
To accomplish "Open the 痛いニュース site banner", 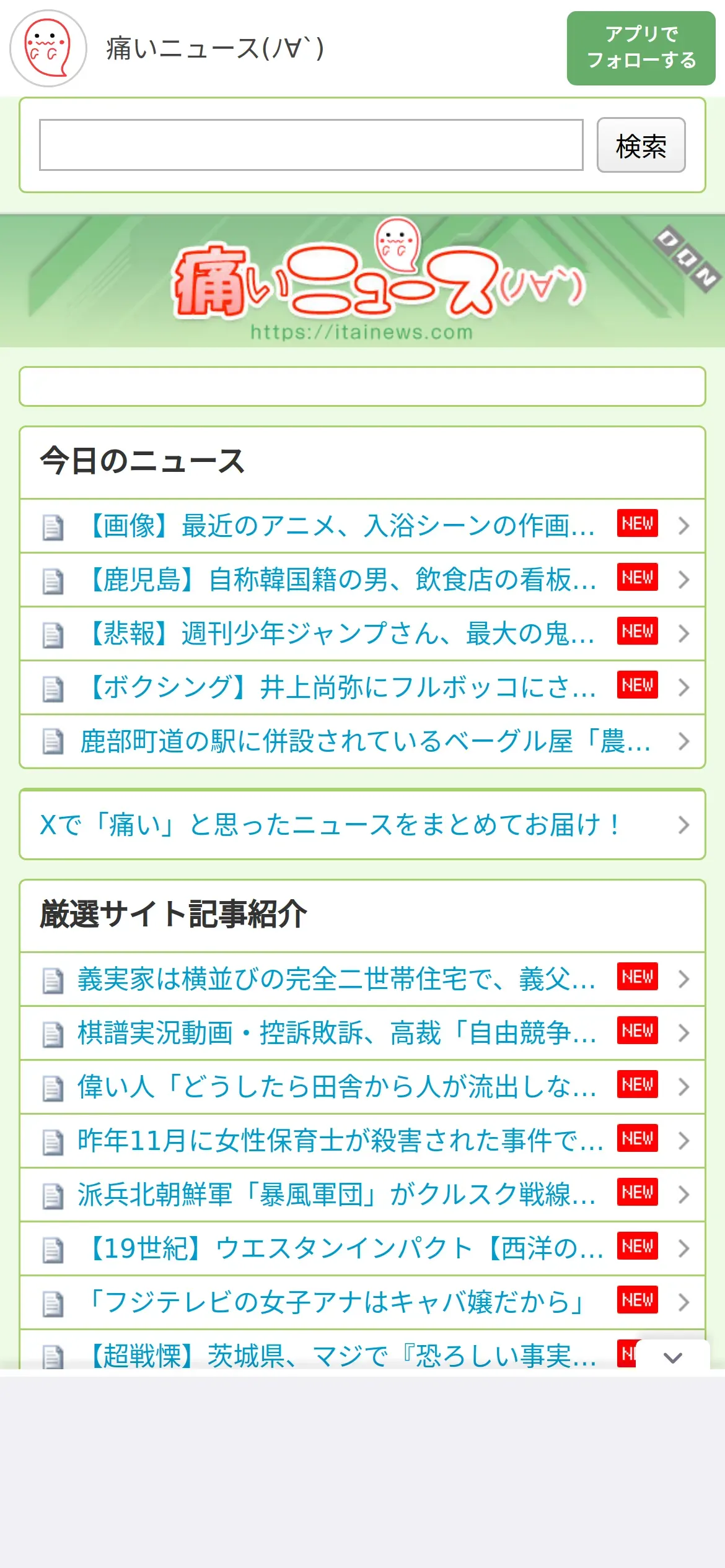I will pyautogui.click(x=362, y=281).
